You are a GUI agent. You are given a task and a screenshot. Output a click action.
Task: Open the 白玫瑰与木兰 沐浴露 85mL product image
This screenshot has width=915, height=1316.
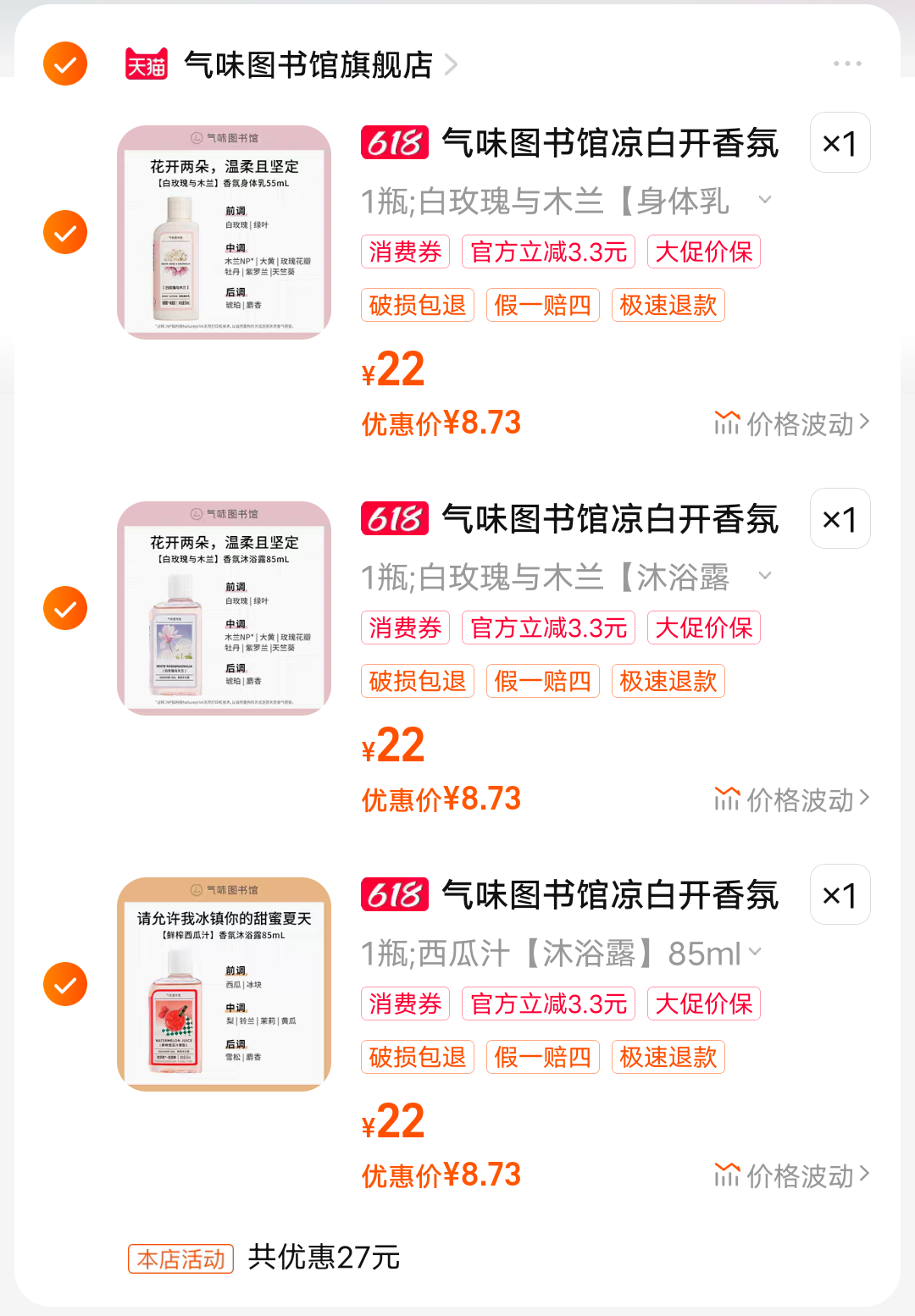pos(224,609)
